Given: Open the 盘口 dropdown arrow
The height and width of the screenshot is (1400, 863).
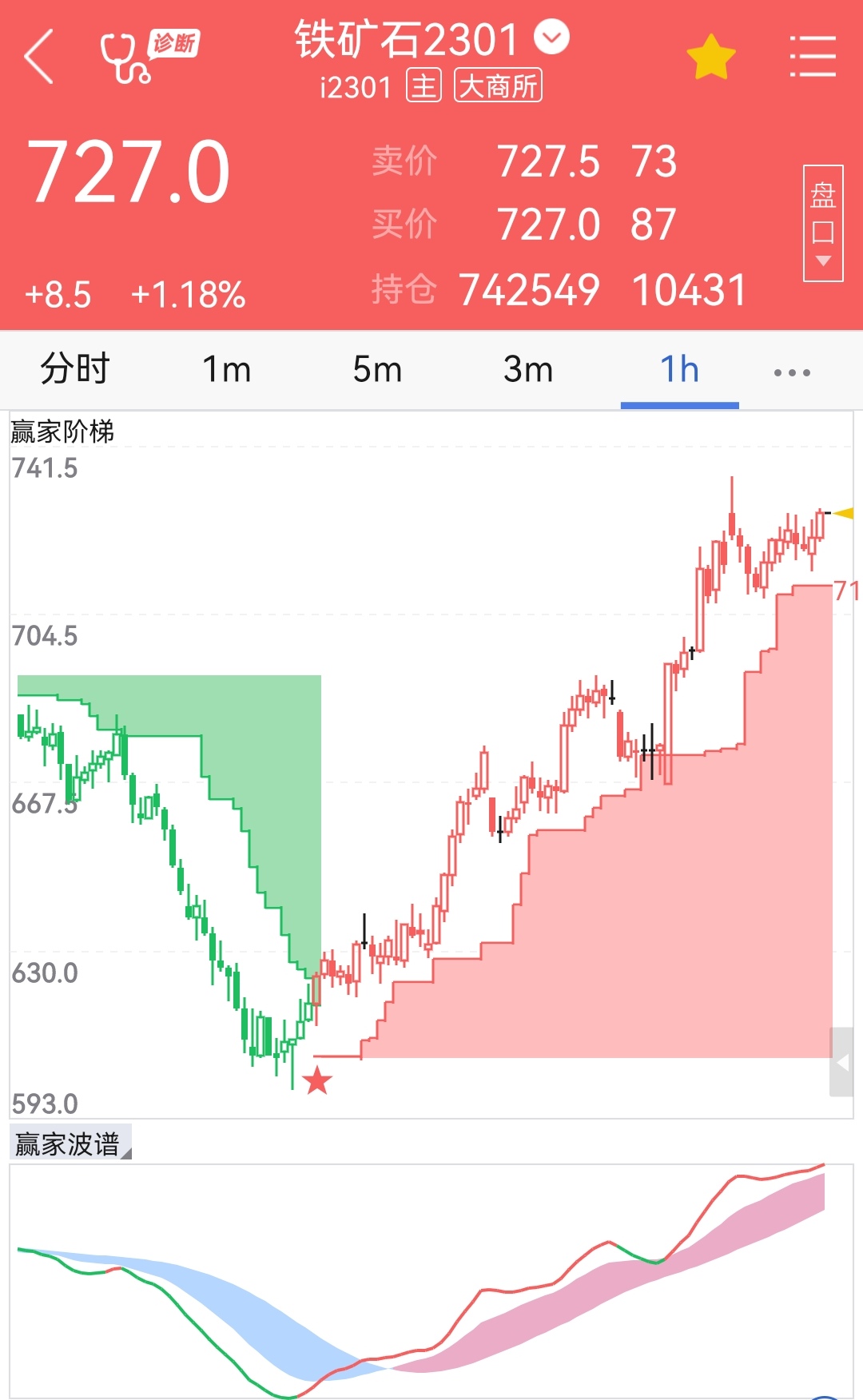Looking at the screenshot, I should coord(821,260).
